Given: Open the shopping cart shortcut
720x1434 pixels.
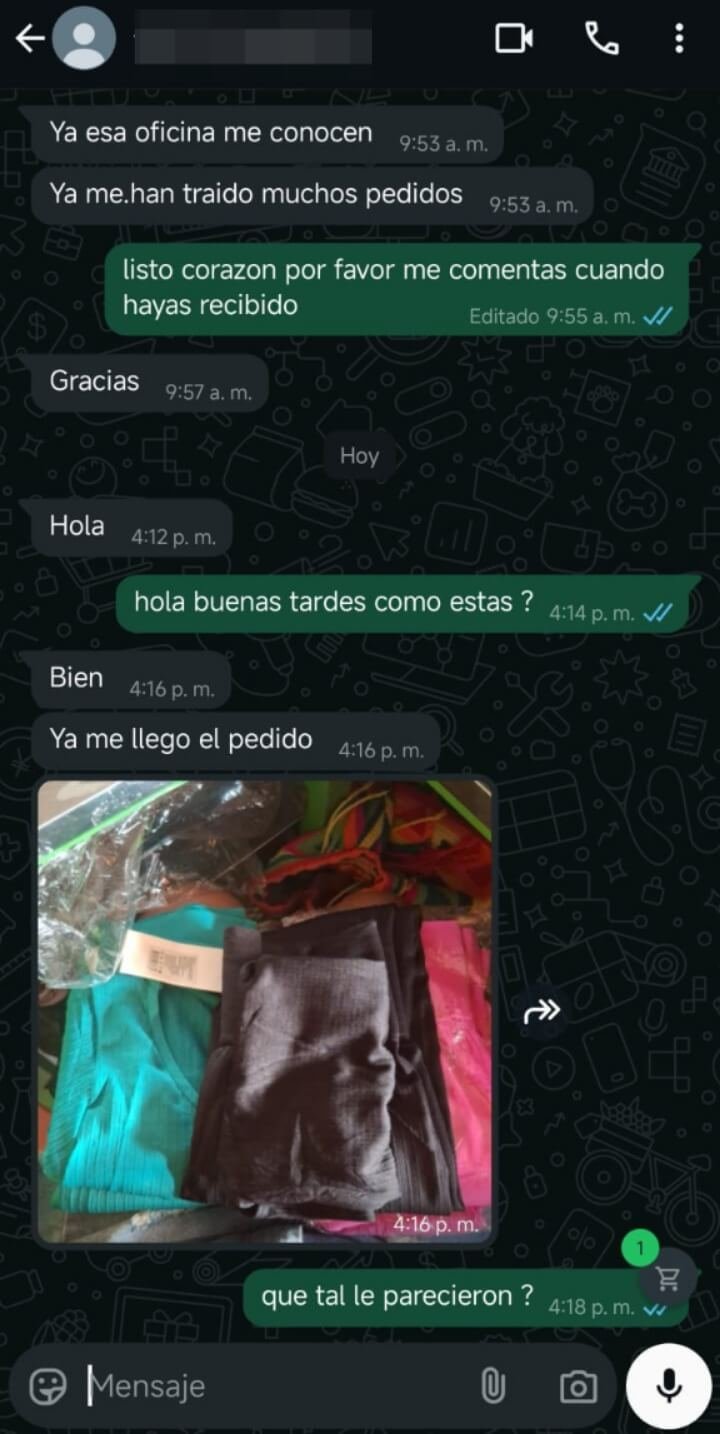Looking at the screenshot, I should click(x=667, y=1277).
